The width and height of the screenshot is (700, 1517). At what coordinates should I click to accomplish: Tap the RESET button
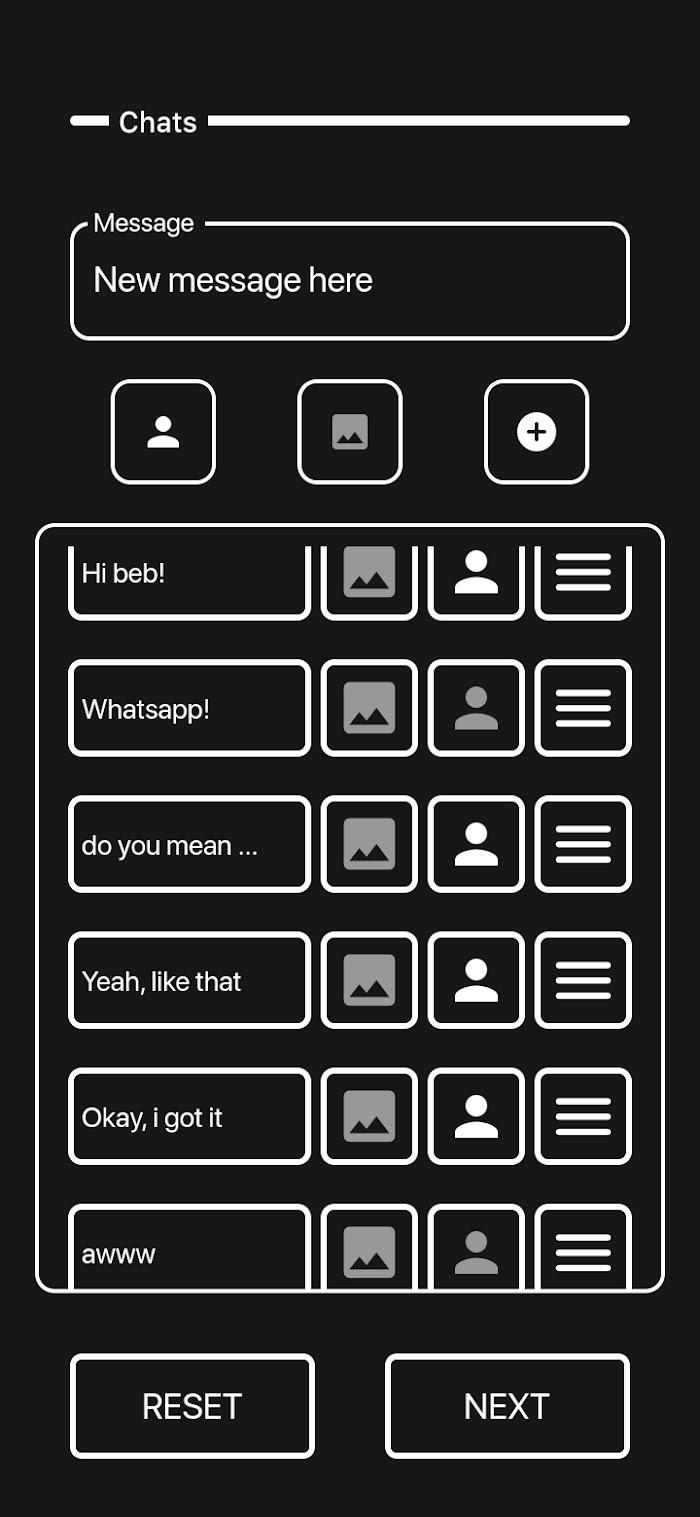[x=192, y=1406]
